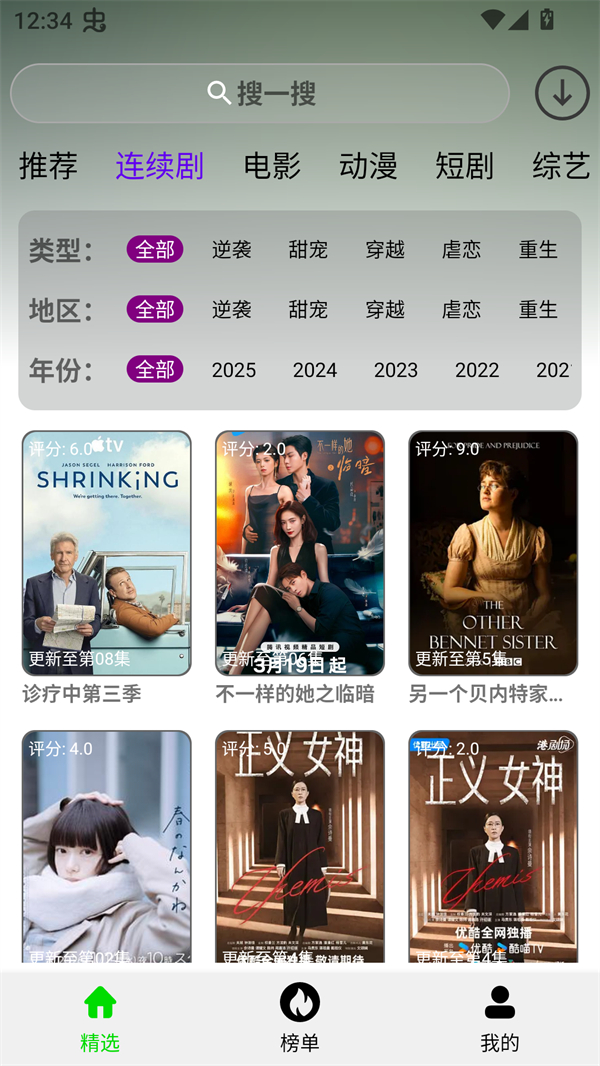This screenshot has width=600, height=1066.
Task: Go to the 榜单 rankings tab
Action: pyautogui.click(x=299, y=1017)
